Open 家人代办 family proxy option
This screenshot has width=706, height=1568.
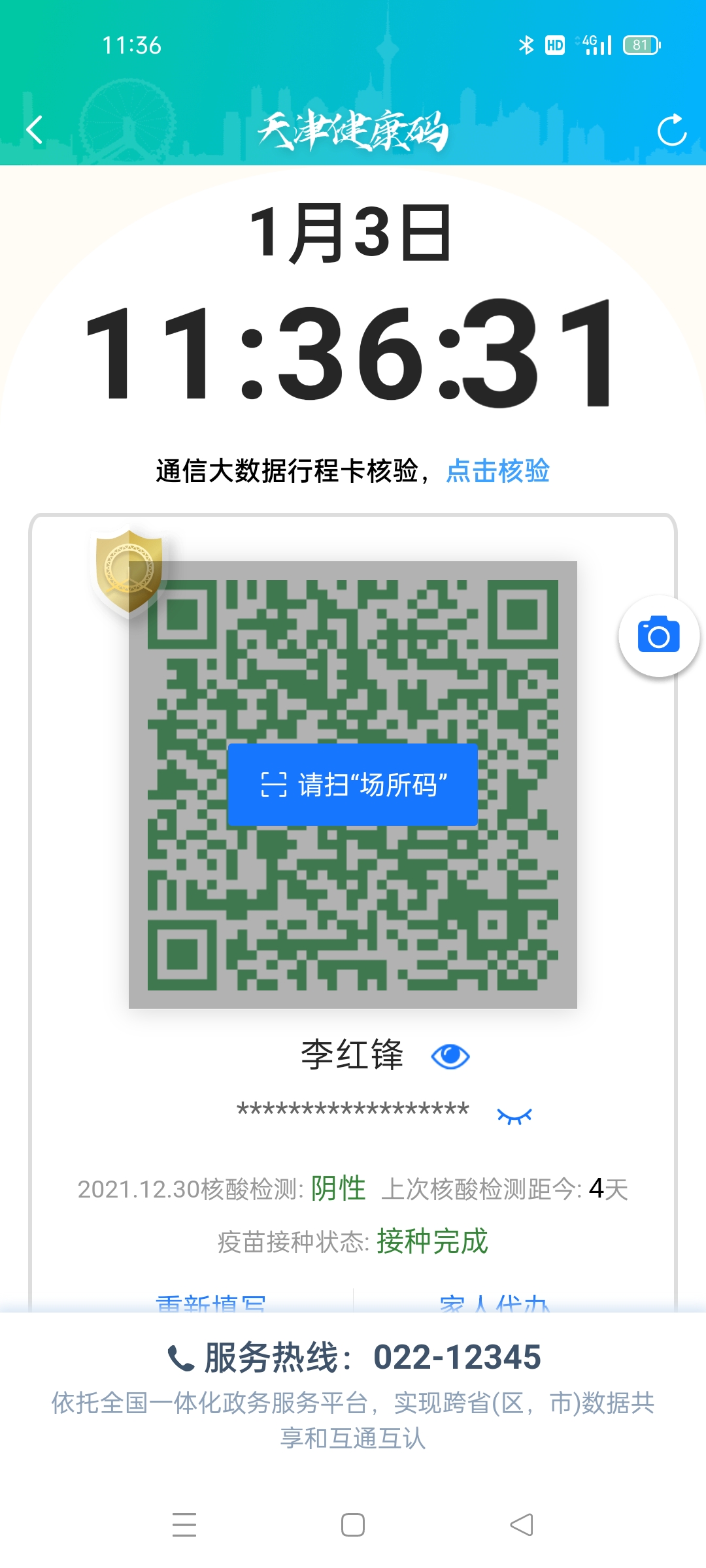pos(494,1303)
